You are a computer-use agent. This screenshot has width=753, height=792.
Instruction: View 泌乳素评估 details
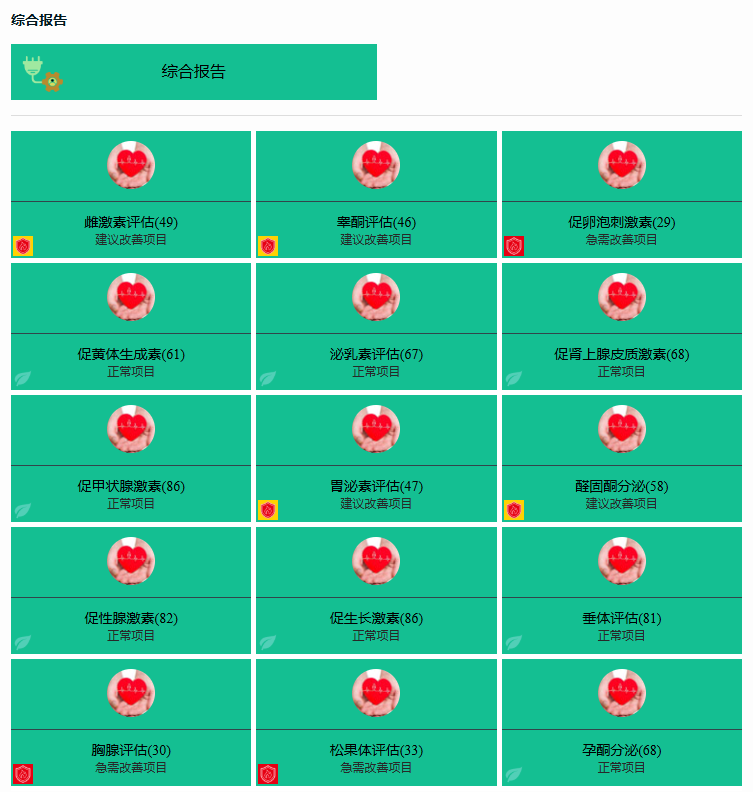click(376, 327)
